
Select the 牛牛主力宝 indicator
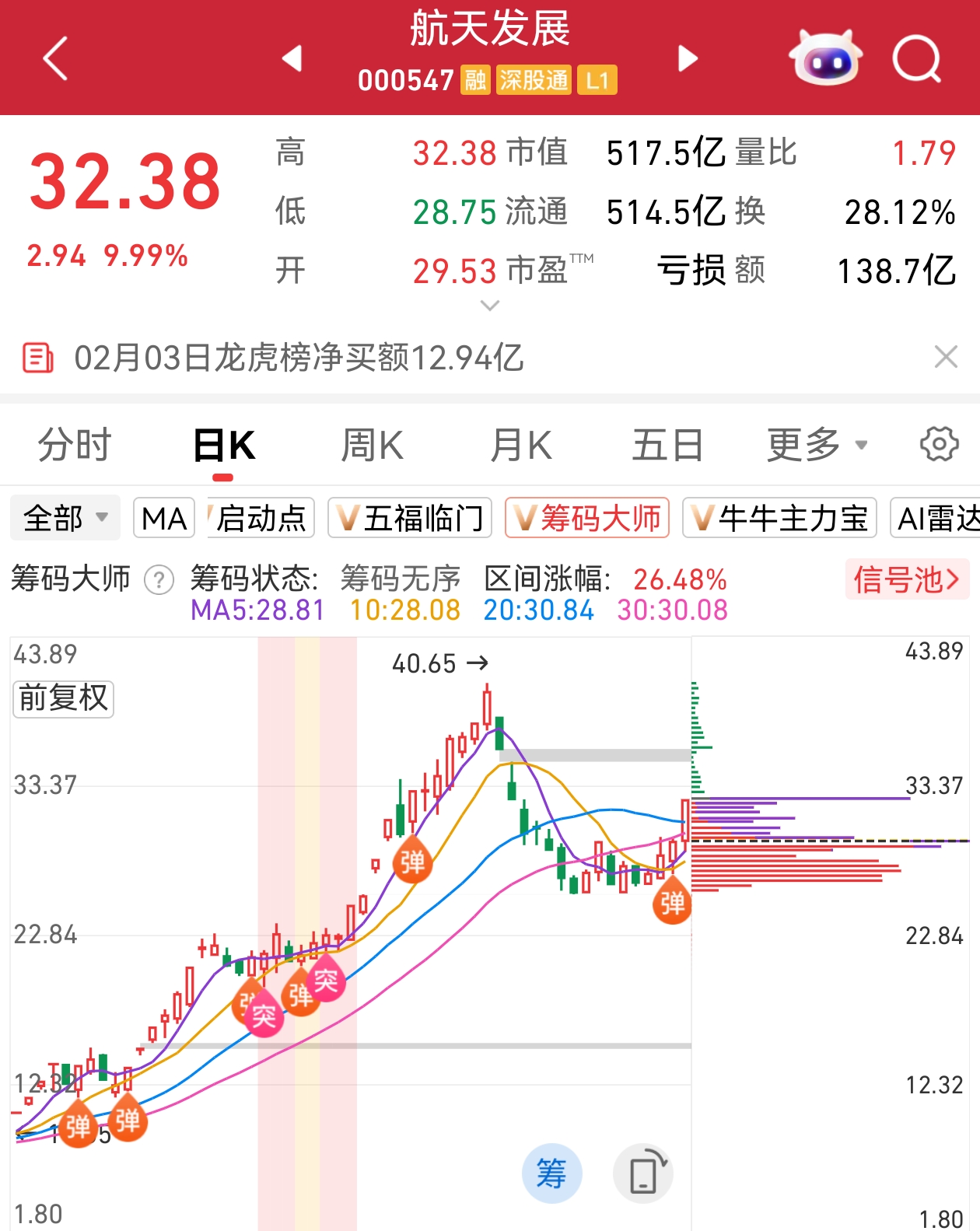[x=779, y=518]
